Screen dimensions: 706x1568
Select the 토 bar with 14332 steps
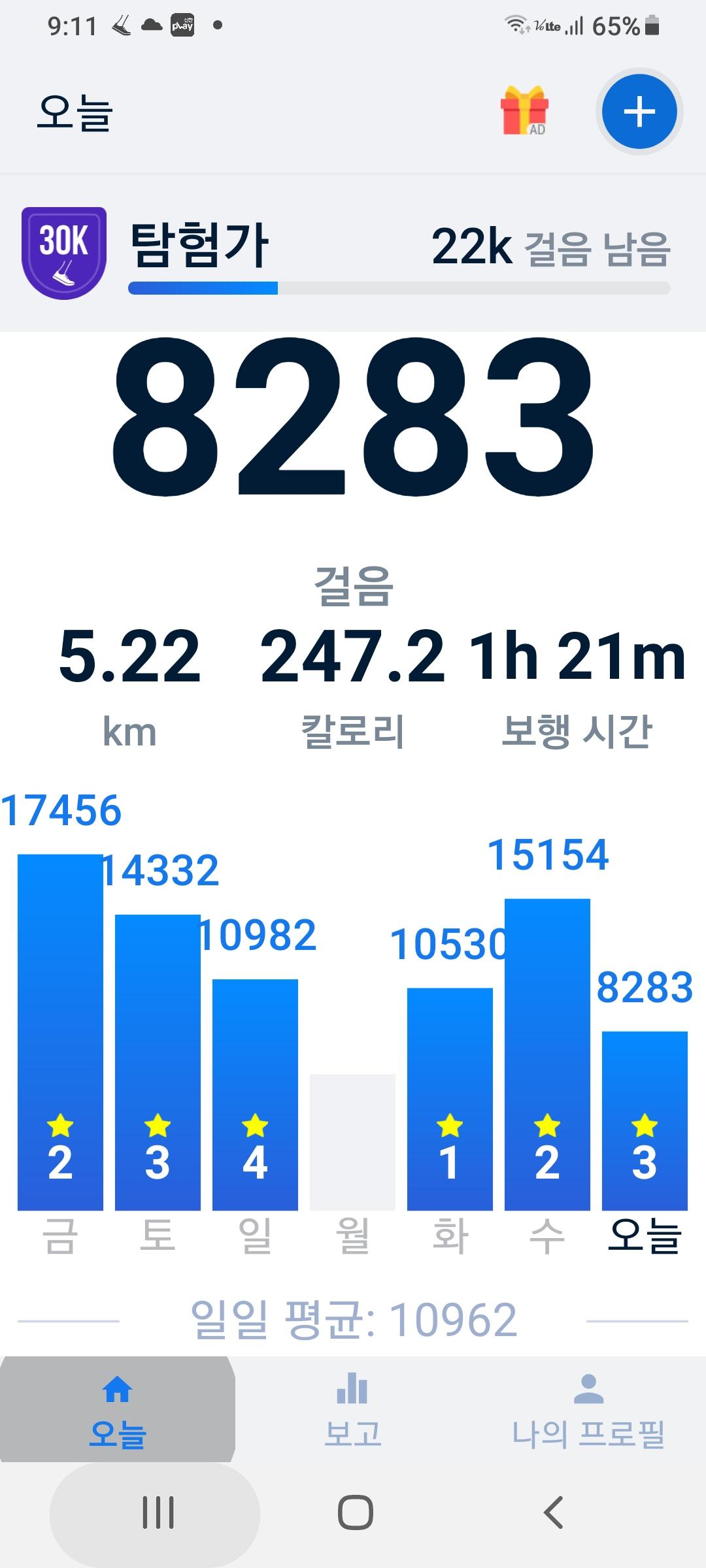click(x=158, y=1062)
